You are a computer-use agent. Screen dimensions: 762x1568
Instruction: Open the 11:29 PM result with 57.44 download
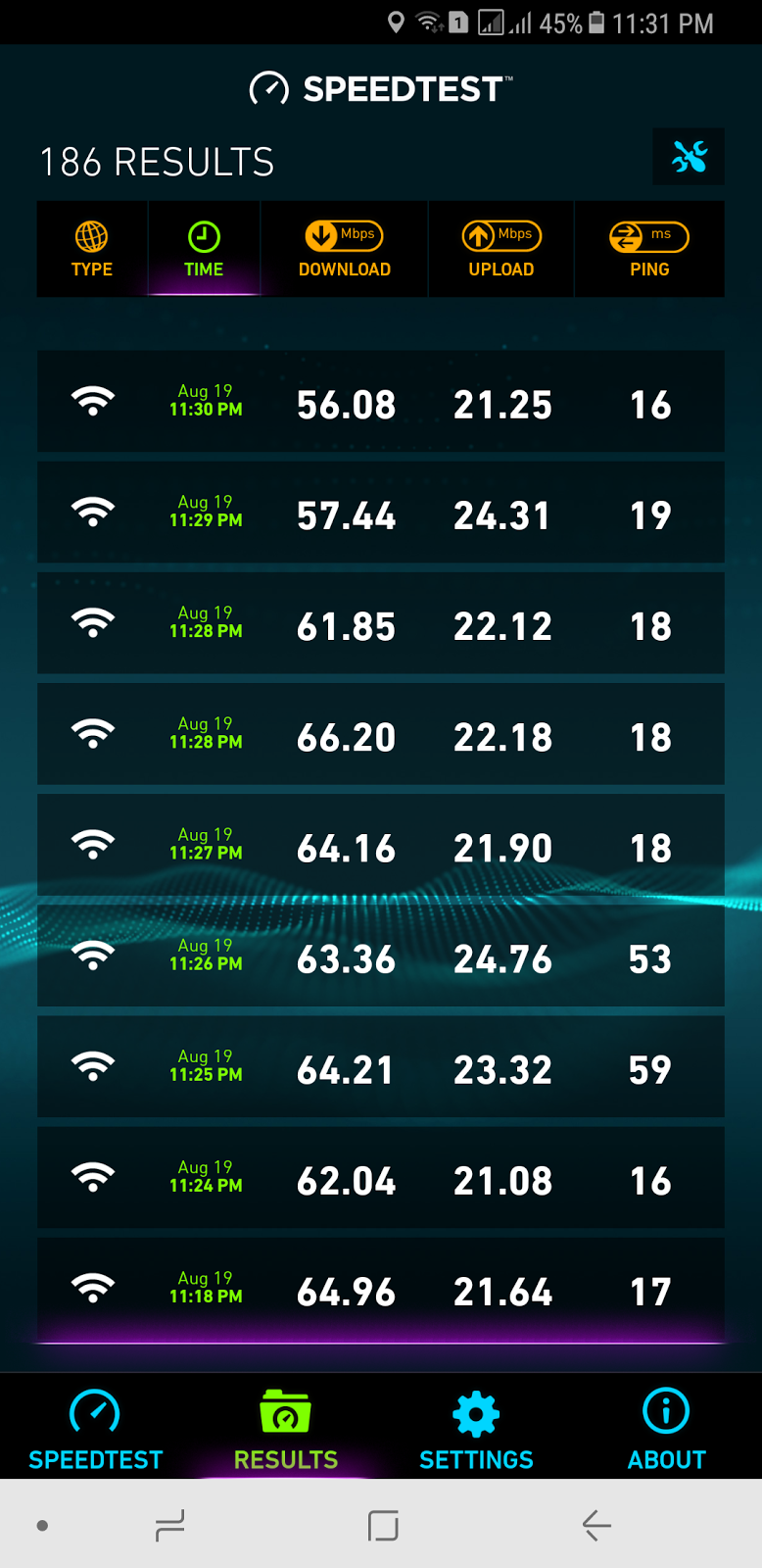[380, 513]
